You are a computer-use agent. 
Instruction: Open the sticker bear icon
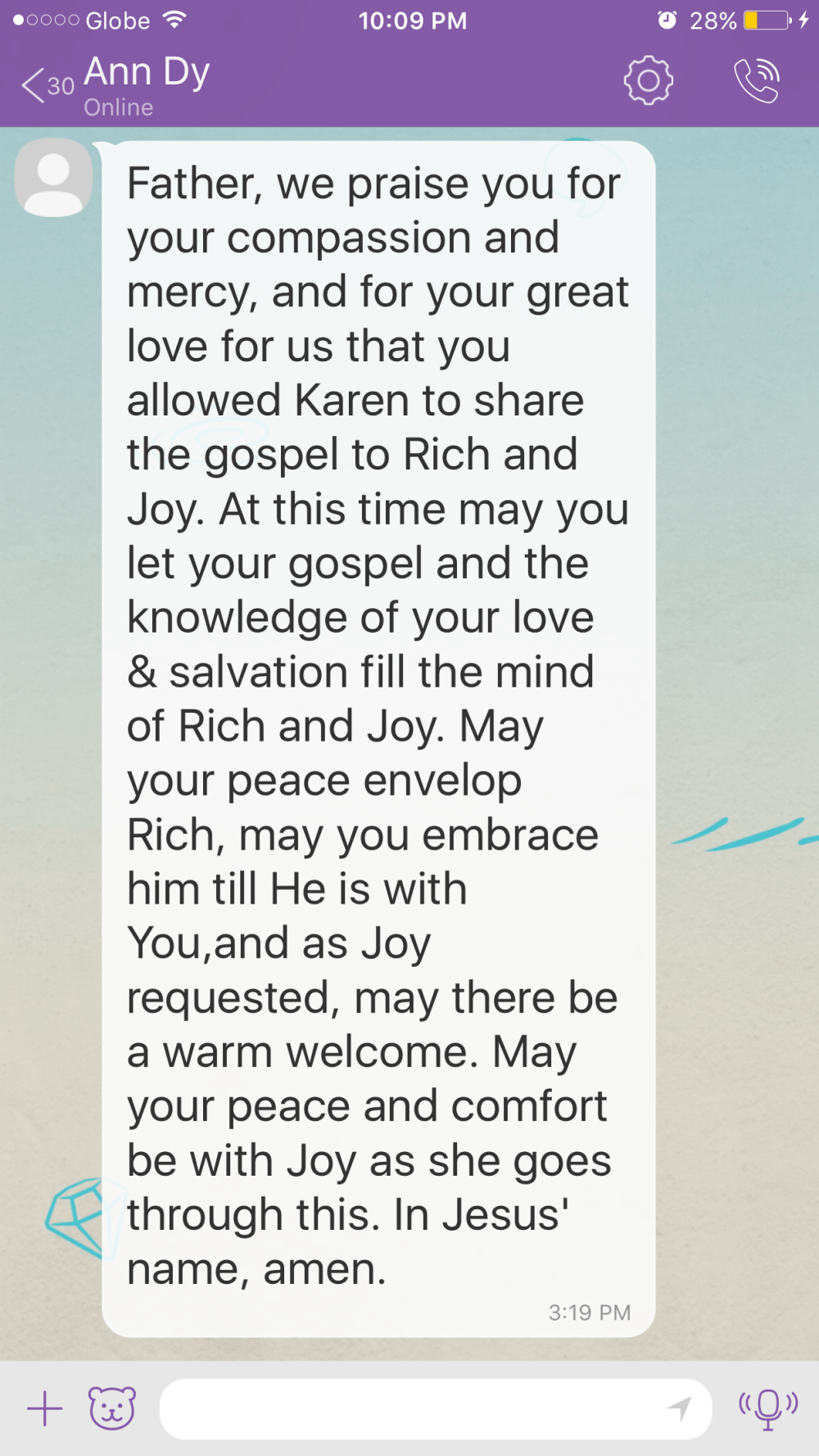point(112,1408)
